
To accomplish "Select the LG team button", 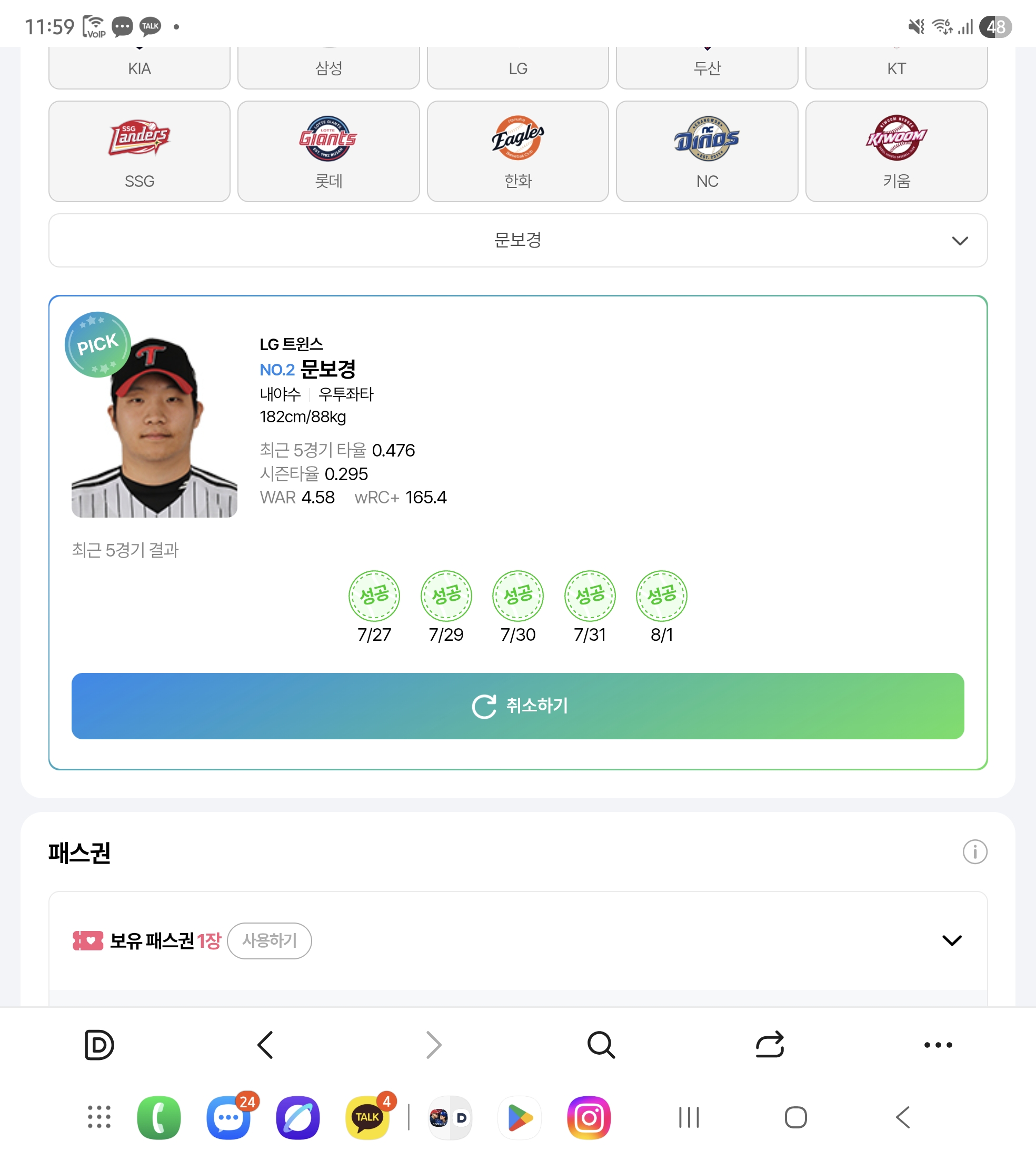I will pyautogui.click(x=517, y=68).
